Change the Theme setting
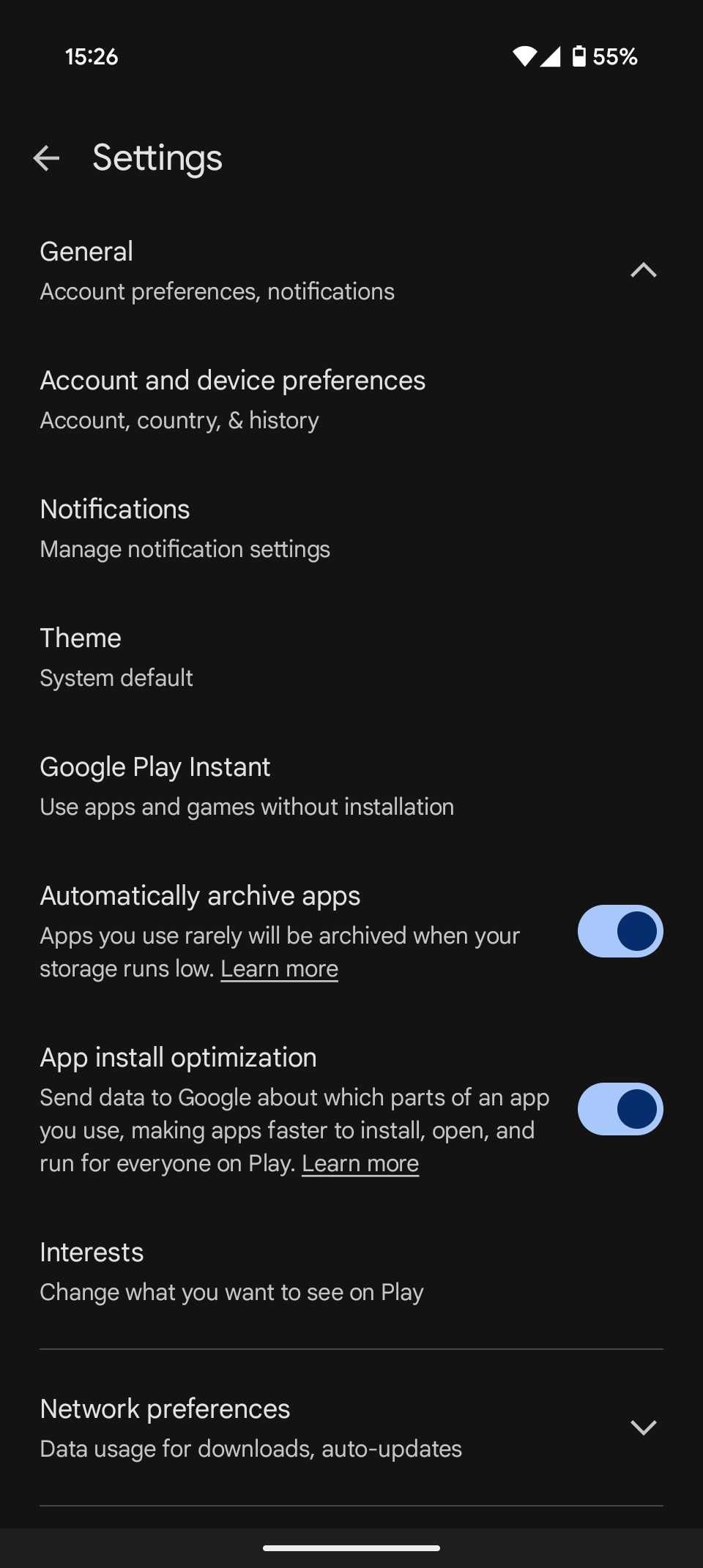This screenshot has height=1568, width=703. (x=351, y=657)
